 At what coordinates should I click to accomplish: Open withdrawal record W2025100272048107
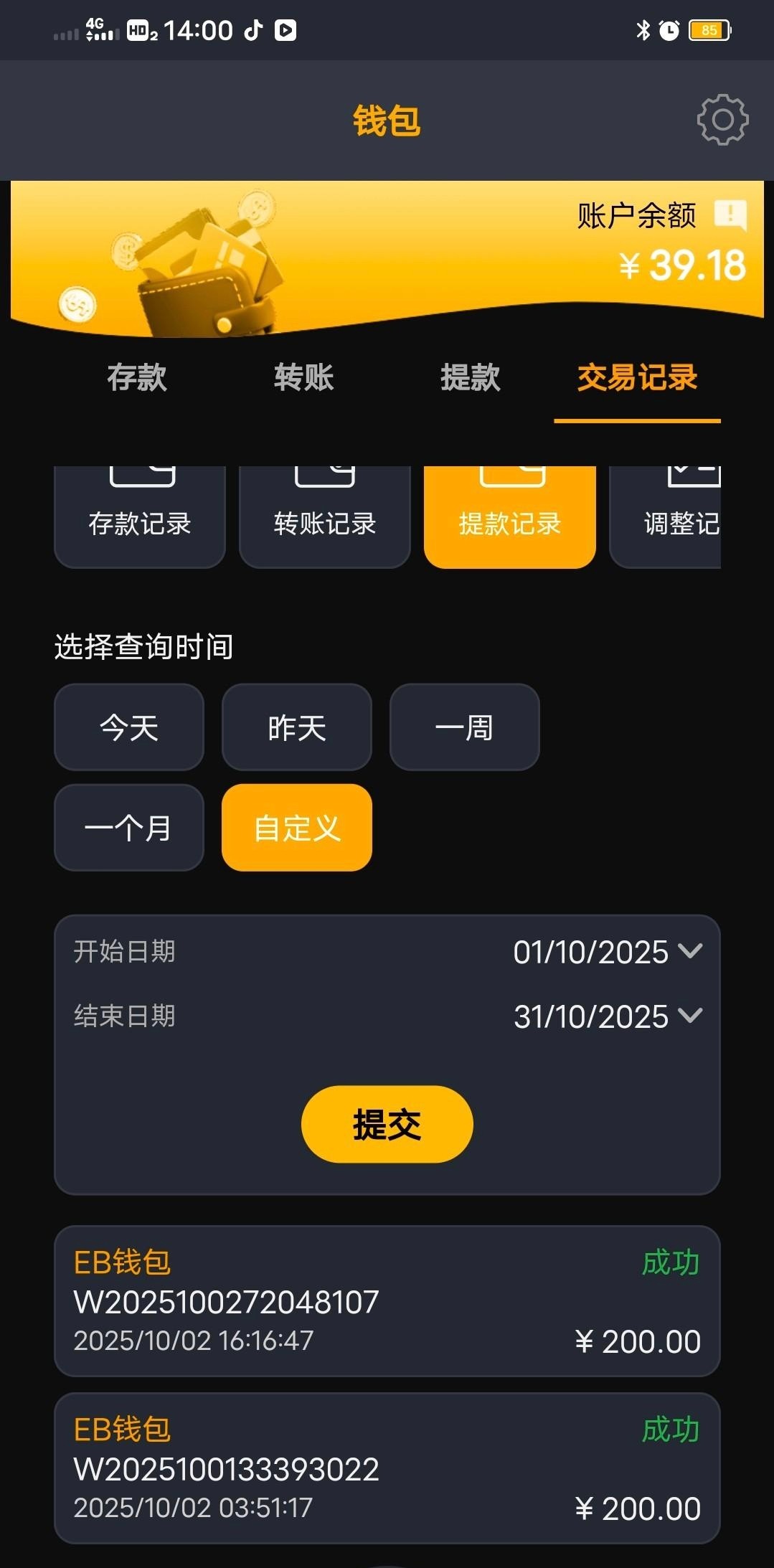coord(387,1301)
